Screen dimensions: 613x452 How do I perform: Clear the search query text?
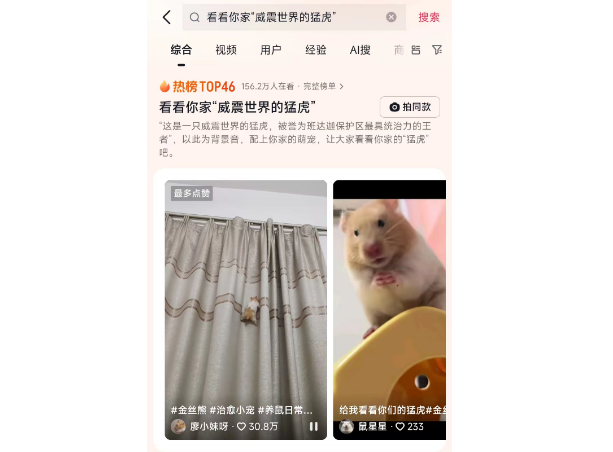tap(391, 17)
